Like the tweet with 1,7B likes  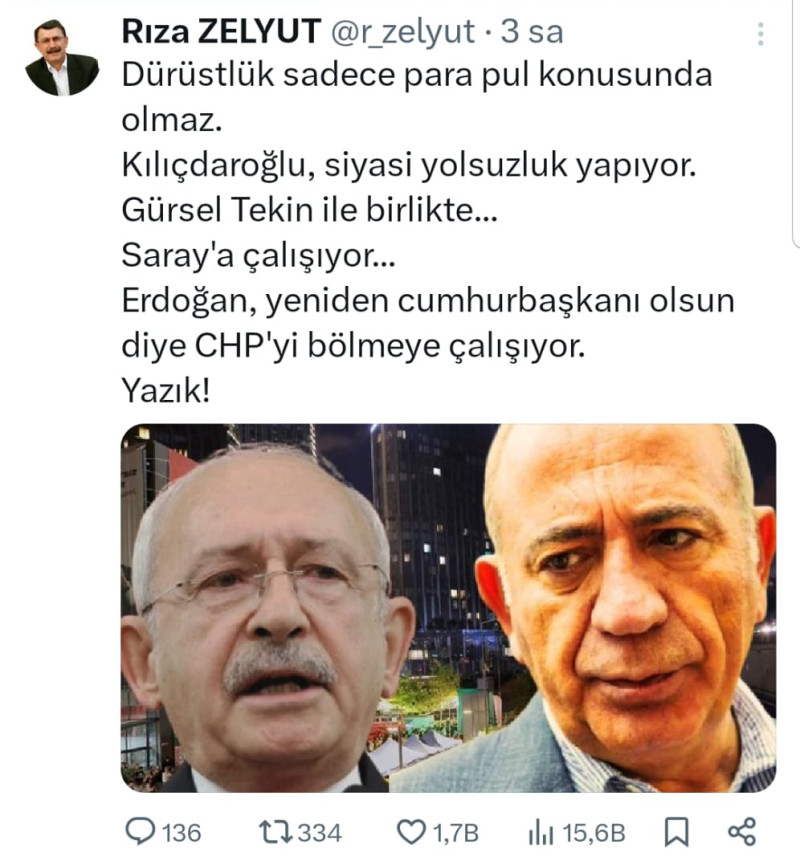[411, 831]
